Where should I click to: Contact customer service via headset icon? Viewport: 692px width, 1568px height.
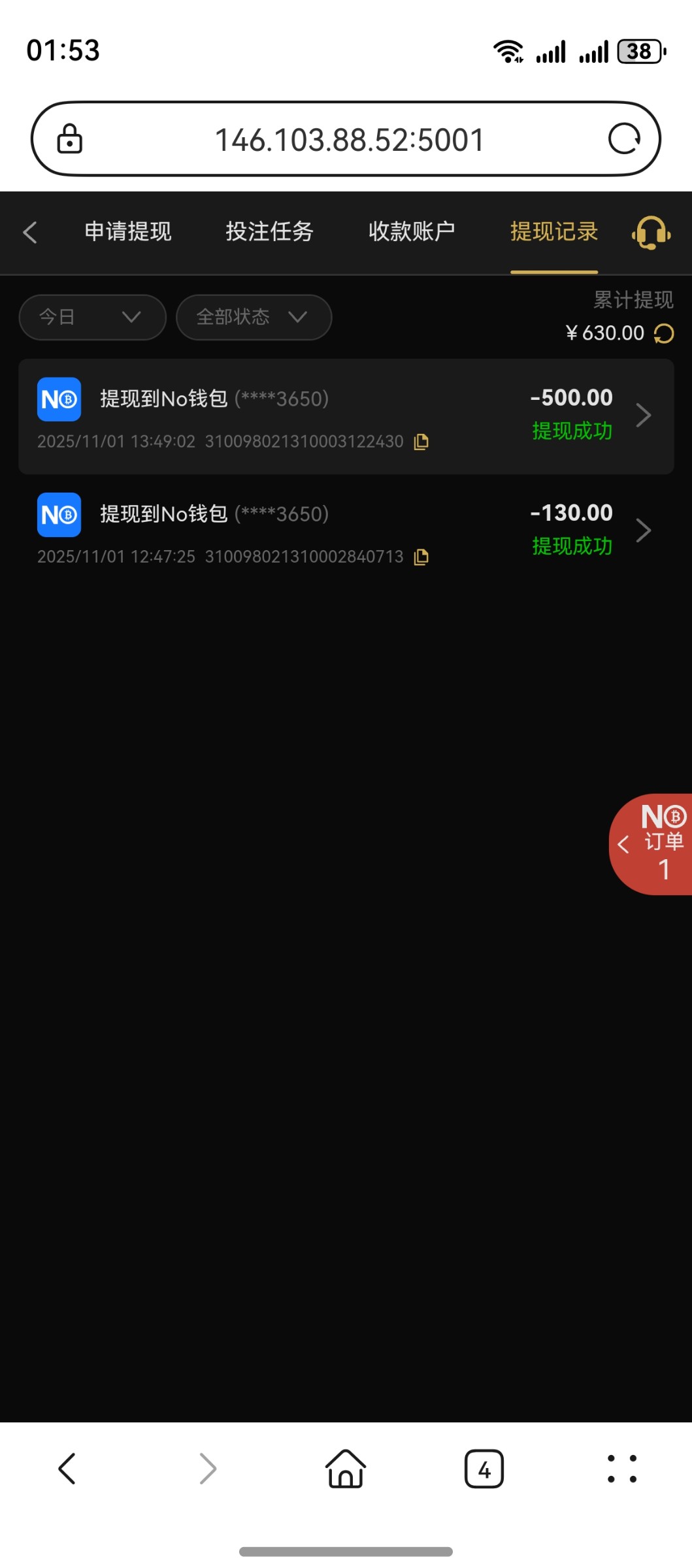click(651, 233)
